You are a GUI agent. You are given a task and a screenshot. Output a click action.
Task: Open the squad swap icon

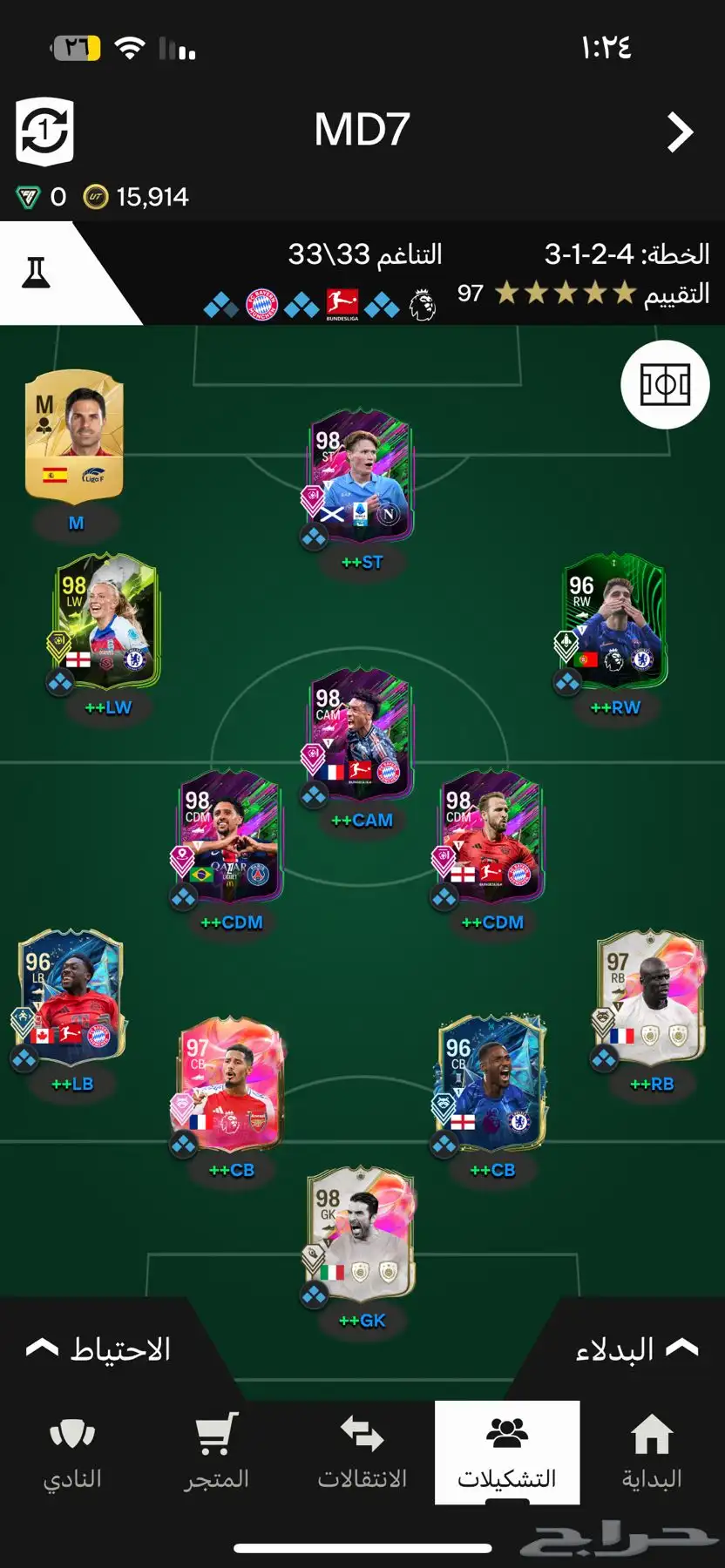(44, 132)
